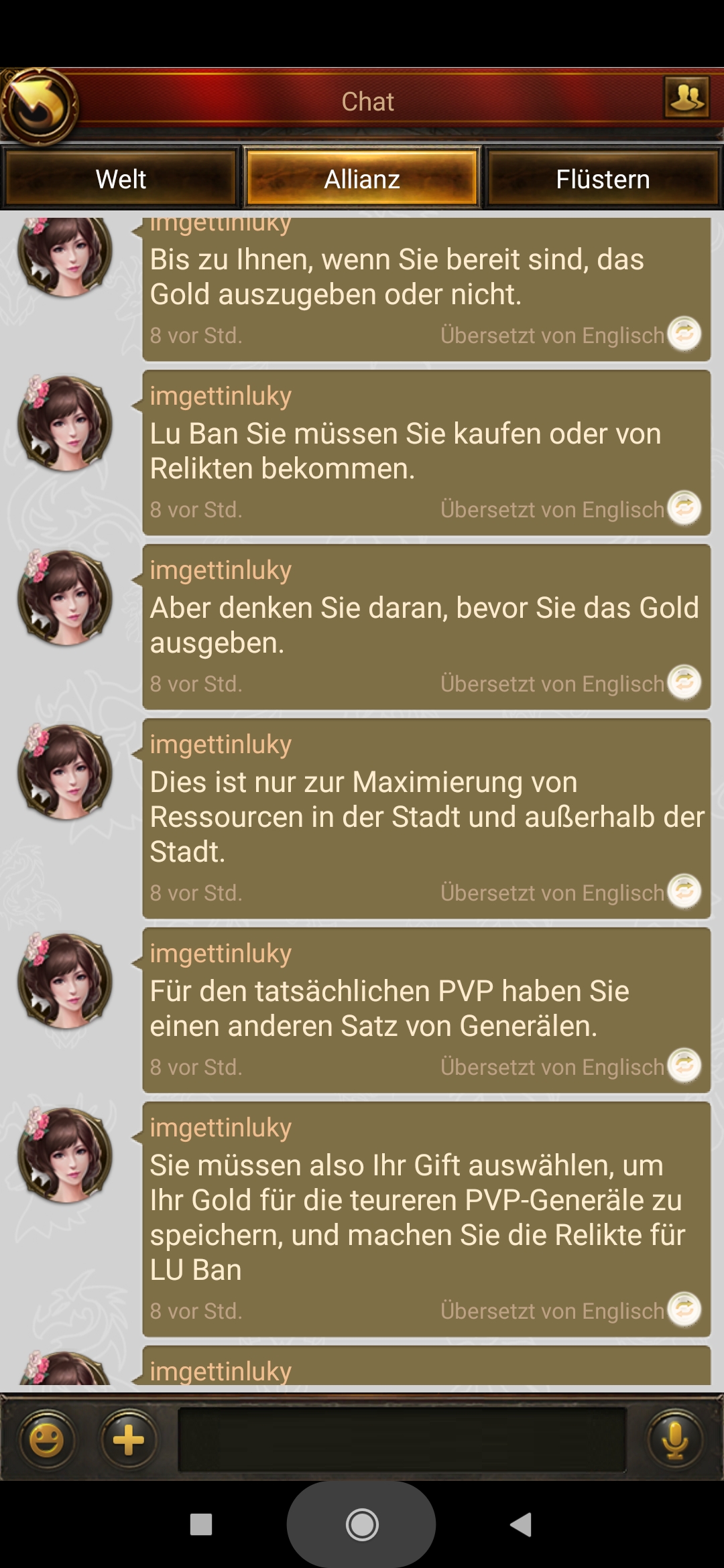Image resolution: width=724 pixels, height=1568 pixels.
Task: Toggle translation on the 'Lu Ban Sie müssen' message
Action: 684,509
